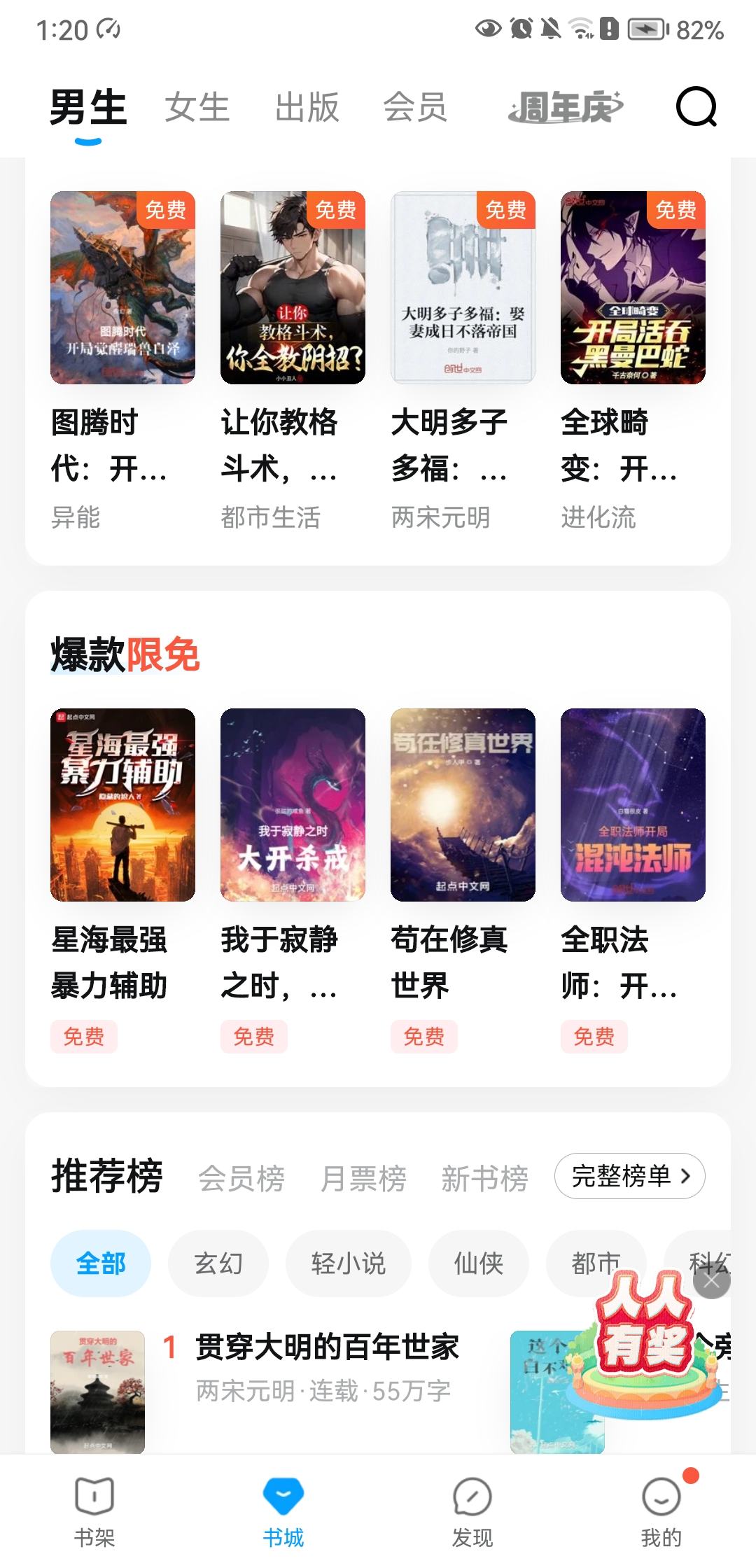This screenshot has width=756, height=1568.
Task: Open the book 大明多子多福
Action: point(463,288)
